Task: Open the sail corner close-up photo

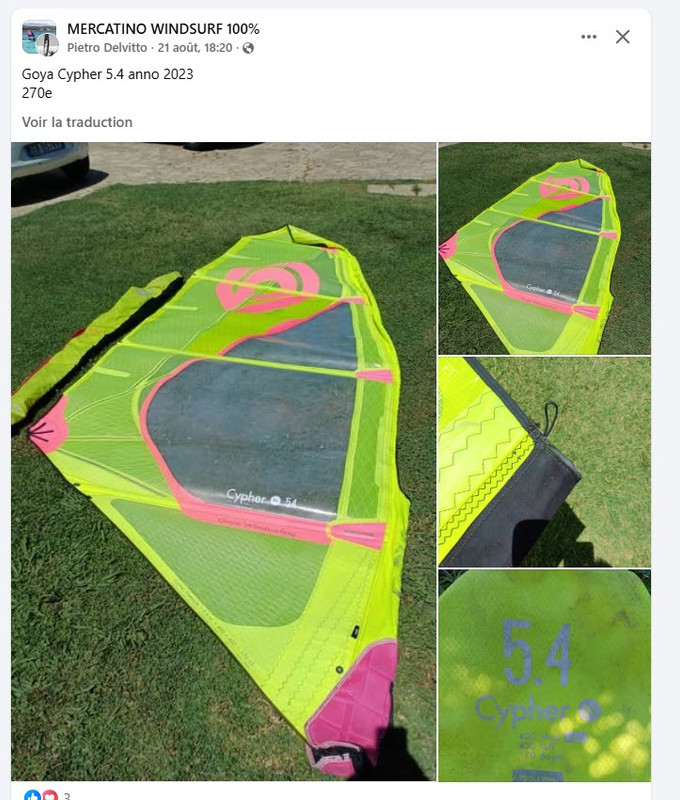Action: tap(544, 462)
